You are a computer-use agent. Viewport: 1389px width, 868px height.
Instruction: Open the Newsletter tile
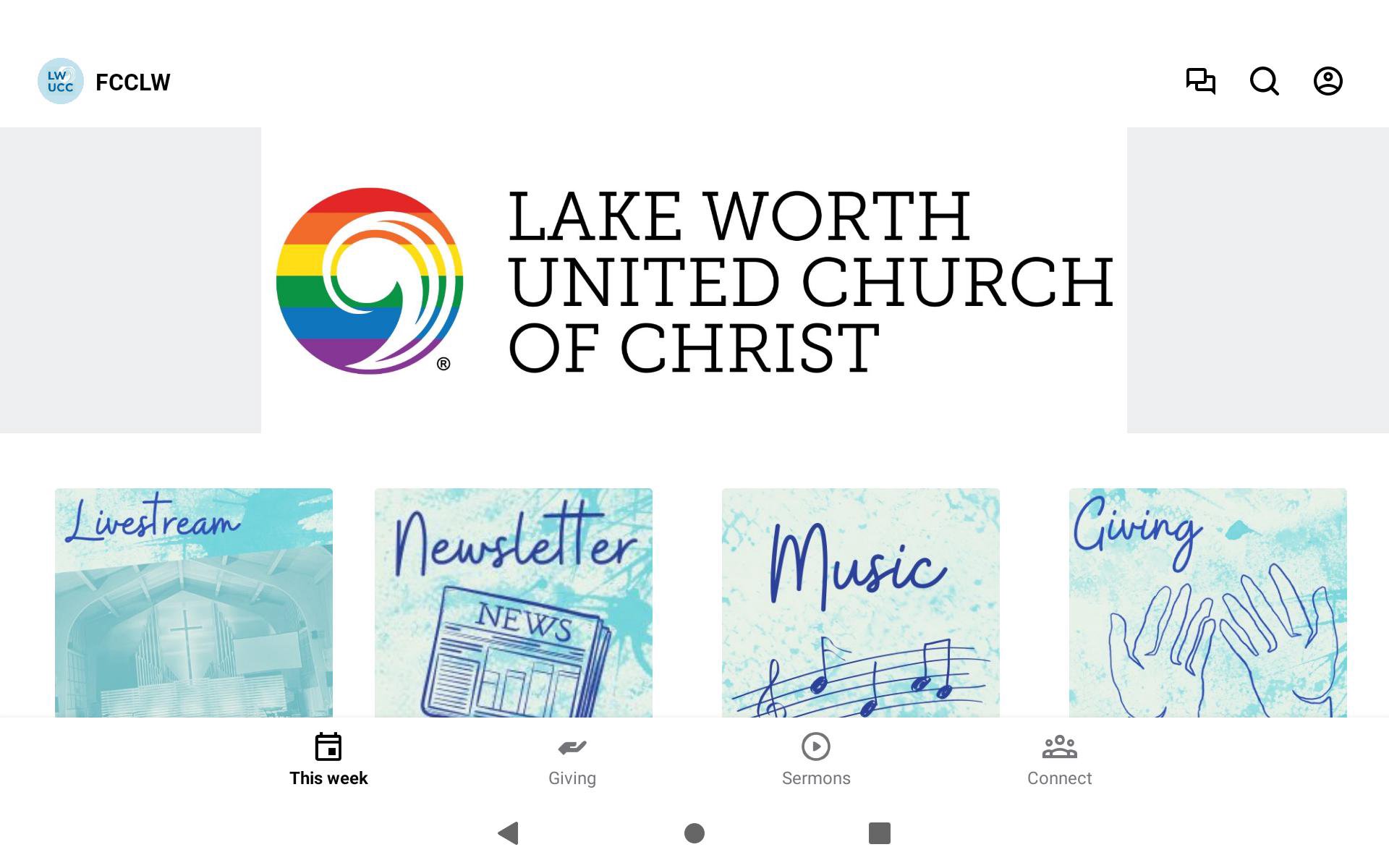pos(513,603)
